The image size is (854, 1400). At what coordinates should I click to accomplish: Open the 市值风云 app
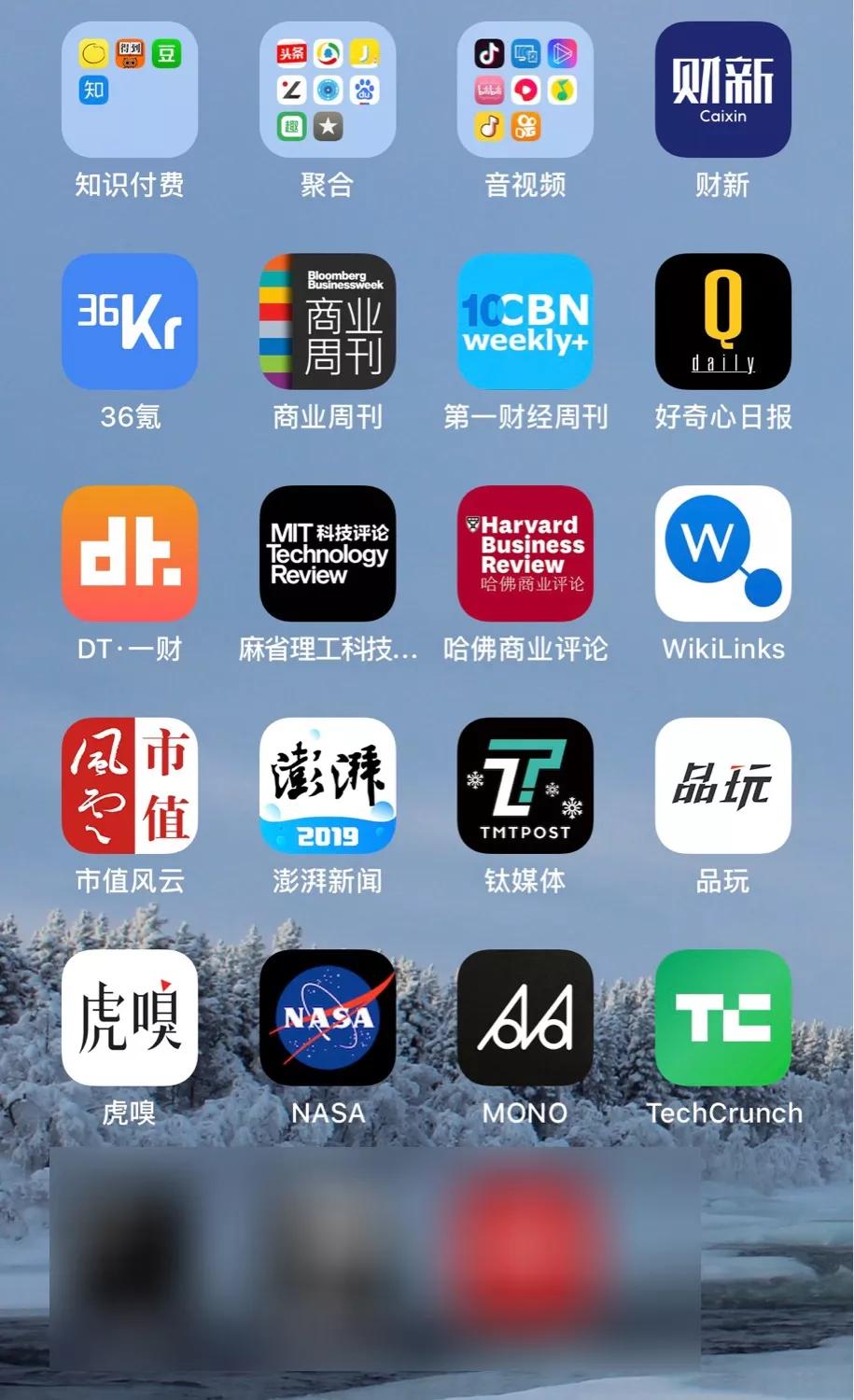[130, 785]
